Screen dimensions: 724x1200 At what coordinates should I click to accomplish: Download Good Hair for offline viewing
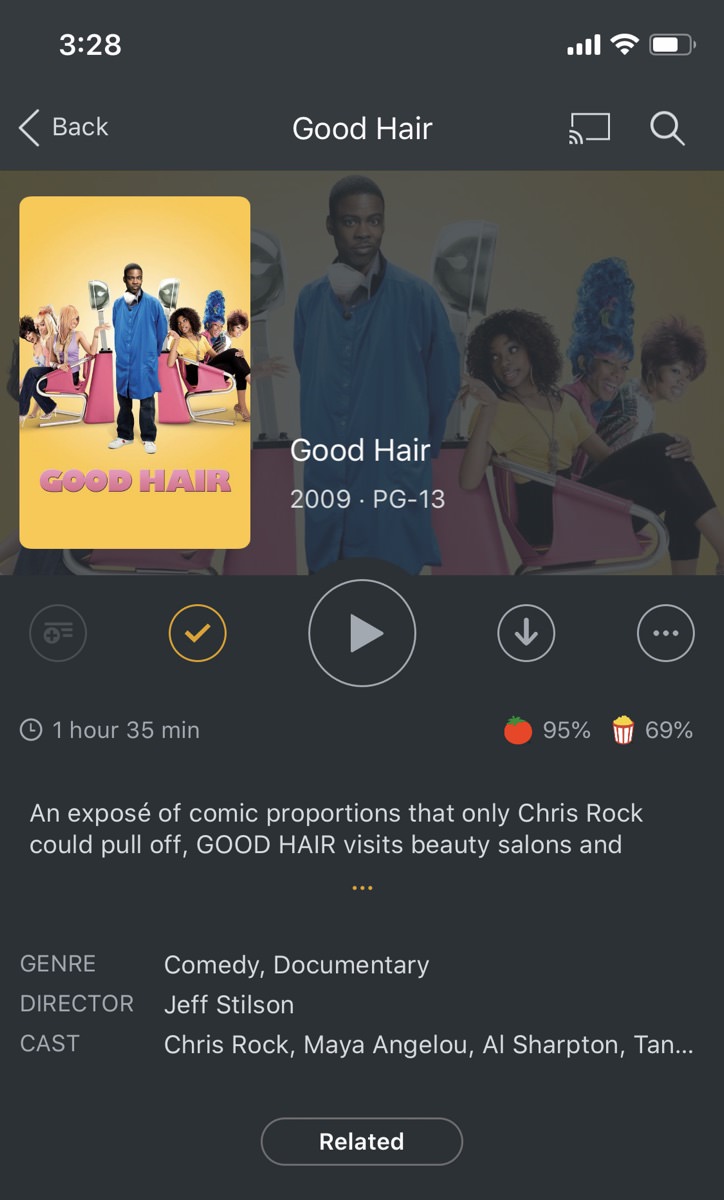tap(526, 633)
